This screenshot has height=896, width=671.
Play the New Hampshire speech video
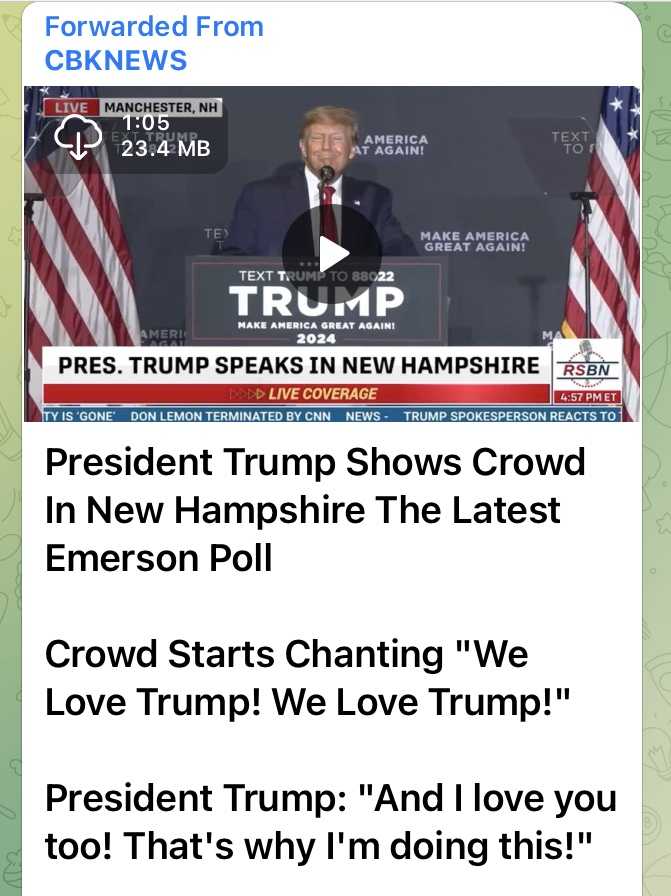pos(331,254)
